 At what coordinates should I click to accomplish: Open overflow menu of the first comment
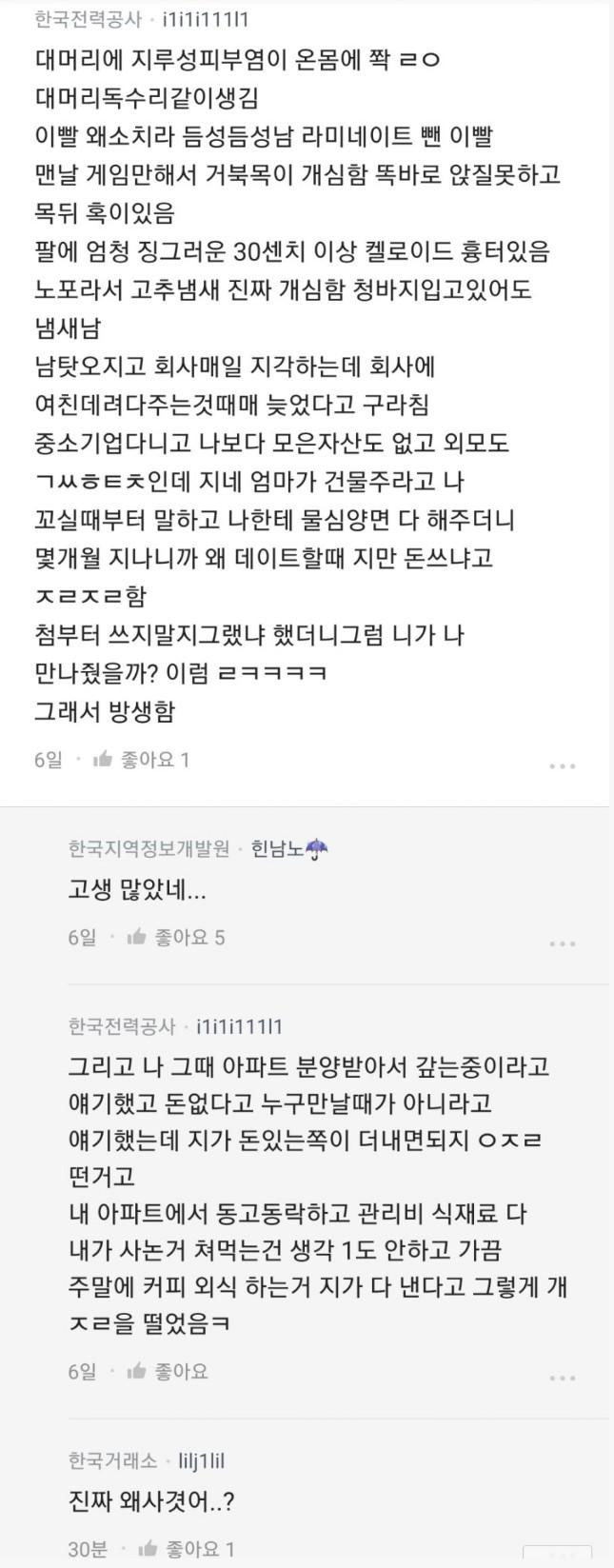click(562, 765)
